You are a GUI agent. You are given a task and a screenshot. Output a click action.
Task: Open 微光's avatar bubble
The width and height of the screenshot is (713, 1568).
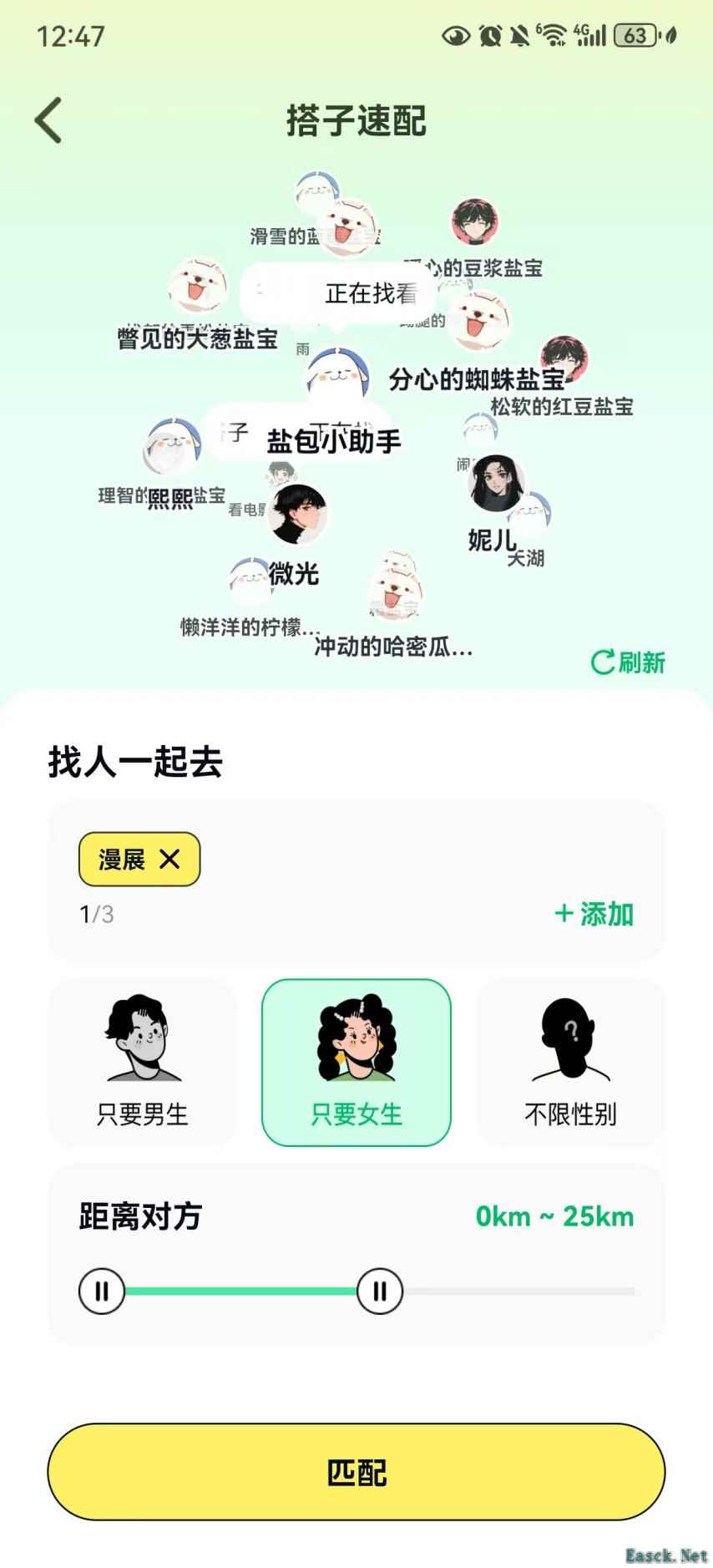coord(297,513)
